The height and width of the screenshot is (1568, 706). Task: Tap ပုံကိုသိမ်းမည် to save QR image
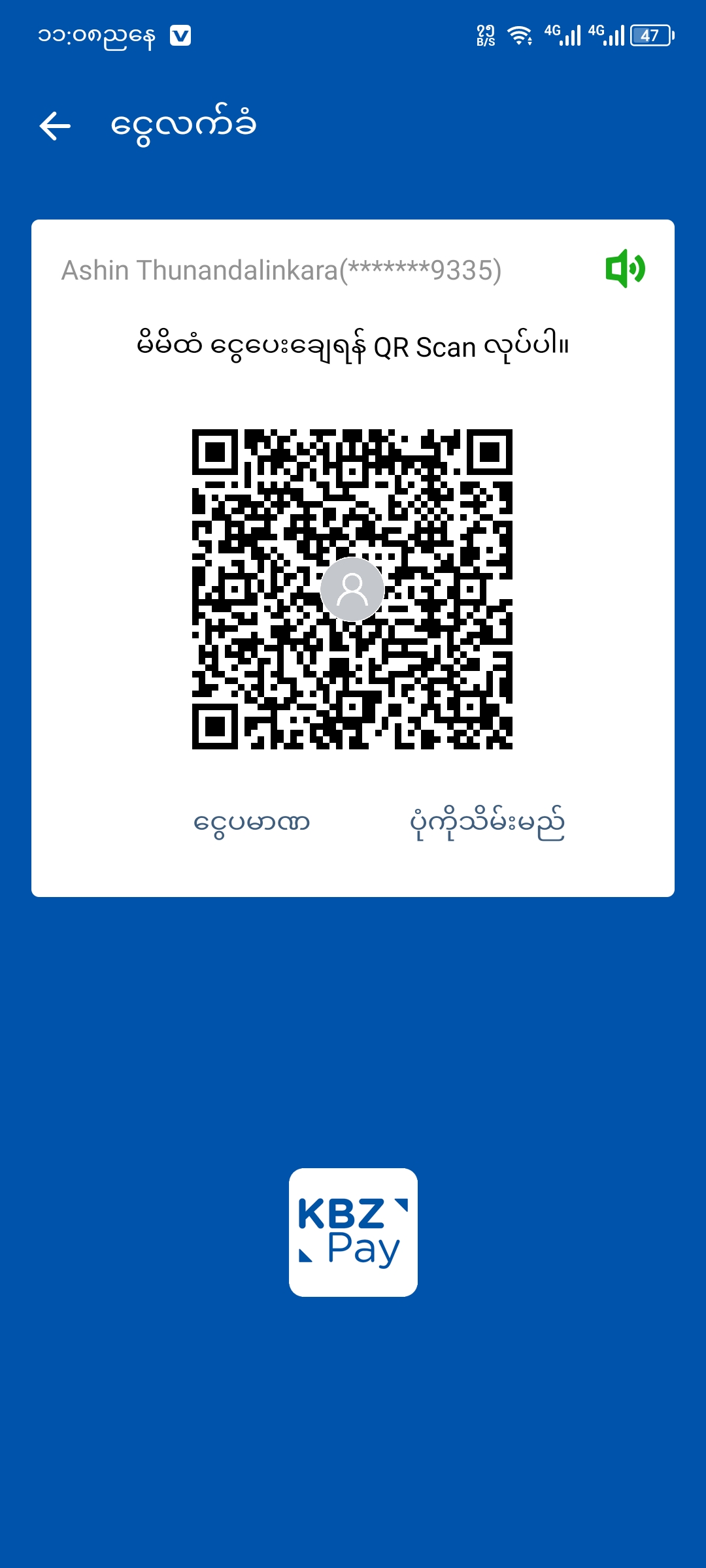[x=487, y=823]
